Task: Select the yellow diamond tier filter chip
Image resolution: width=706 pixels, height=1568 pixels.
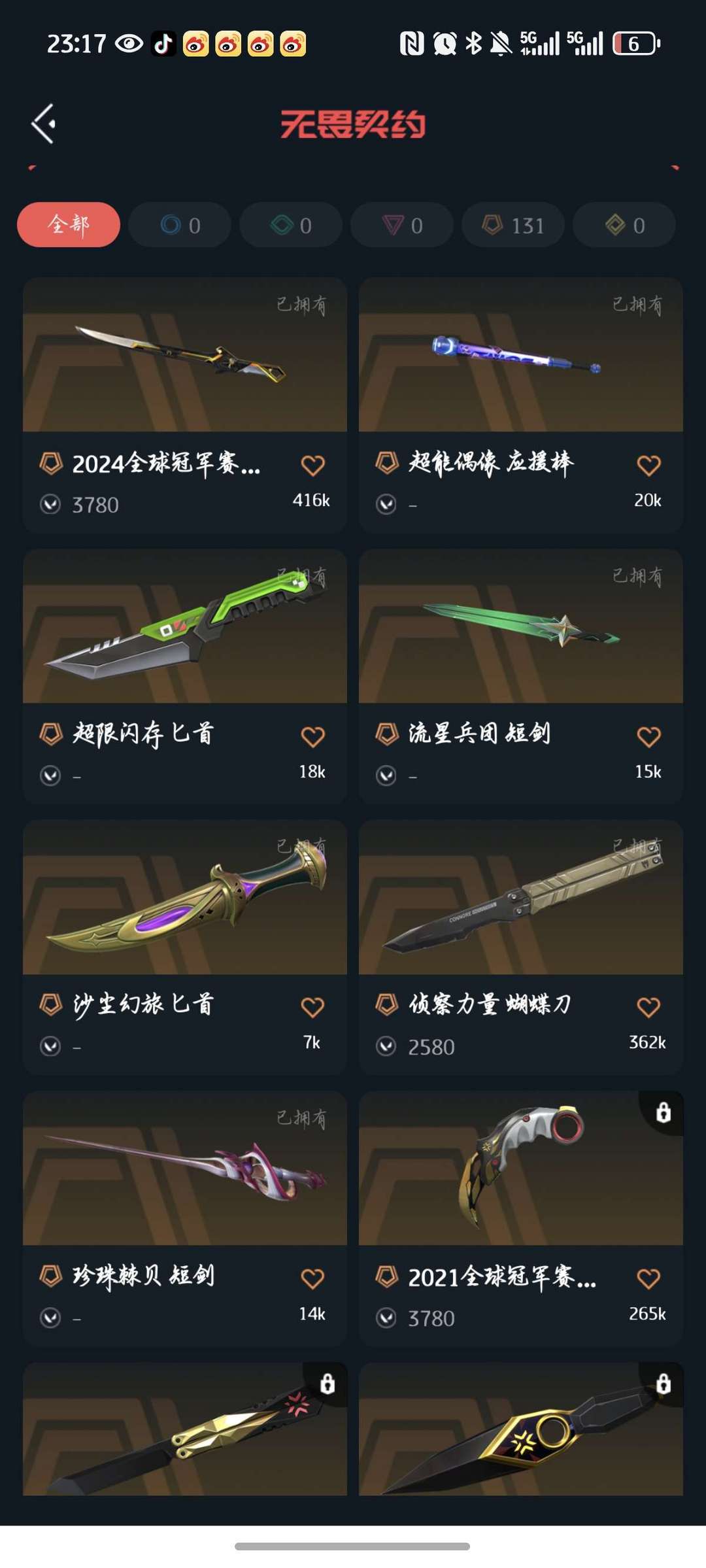Action: [x=624, y=225]
